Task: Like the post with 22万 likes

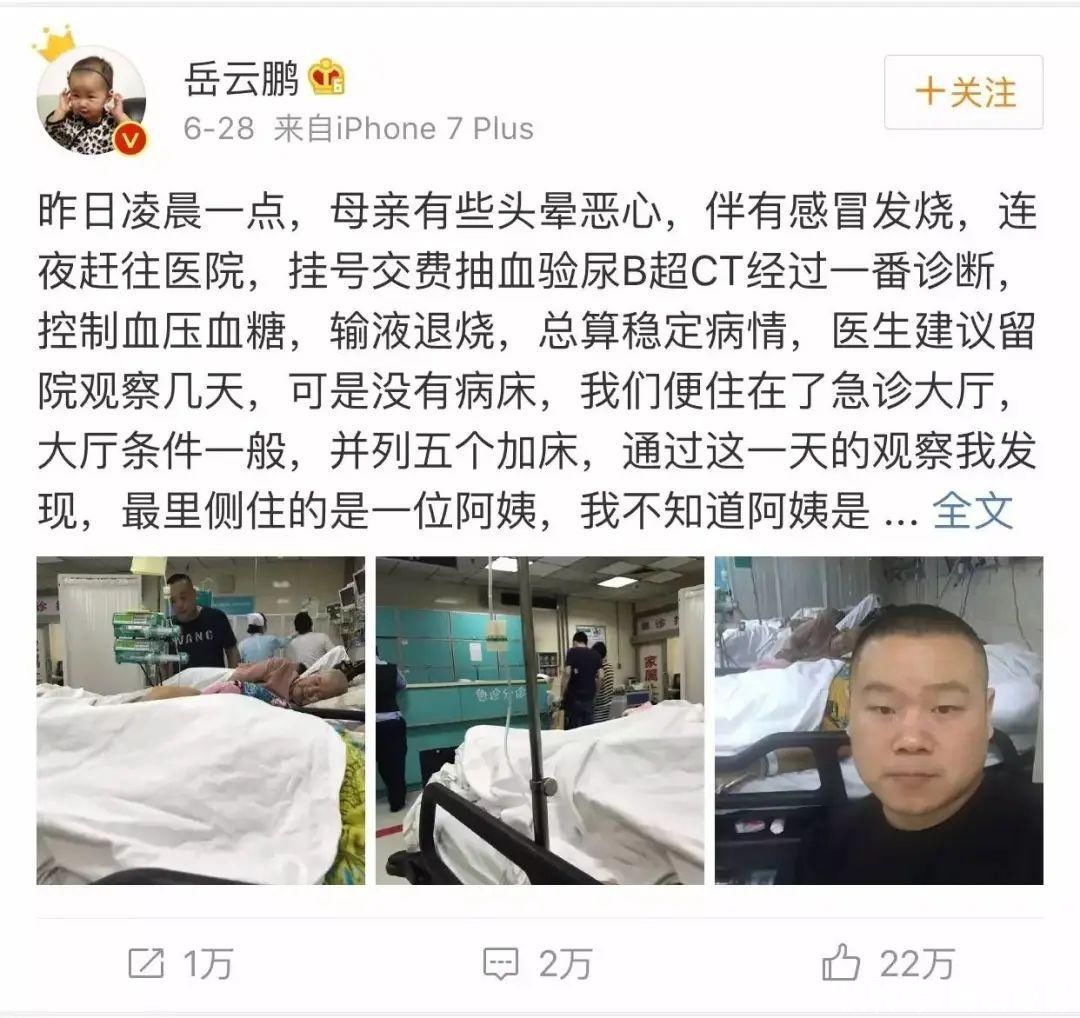Action: 886,964
